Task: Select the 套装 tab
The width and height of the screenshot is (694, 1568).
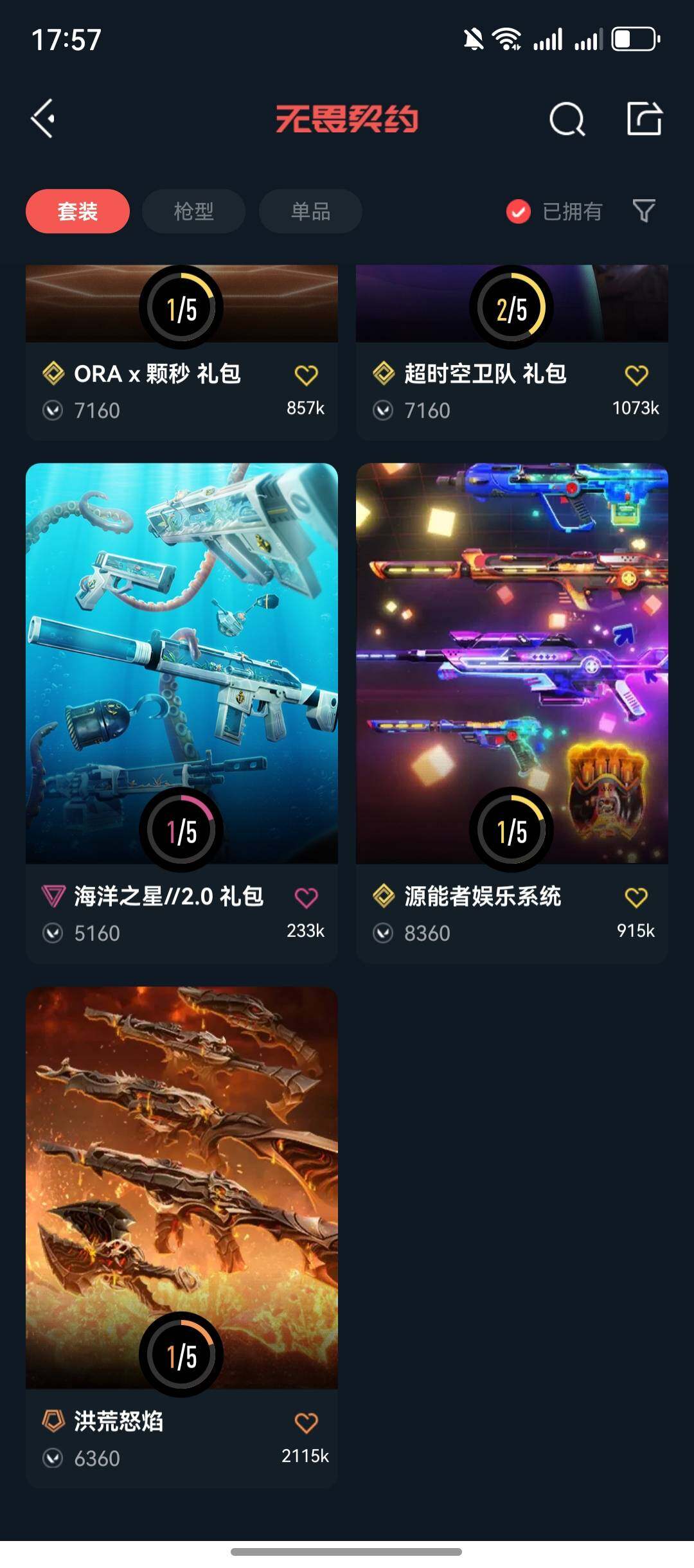Action: point(77,211)
